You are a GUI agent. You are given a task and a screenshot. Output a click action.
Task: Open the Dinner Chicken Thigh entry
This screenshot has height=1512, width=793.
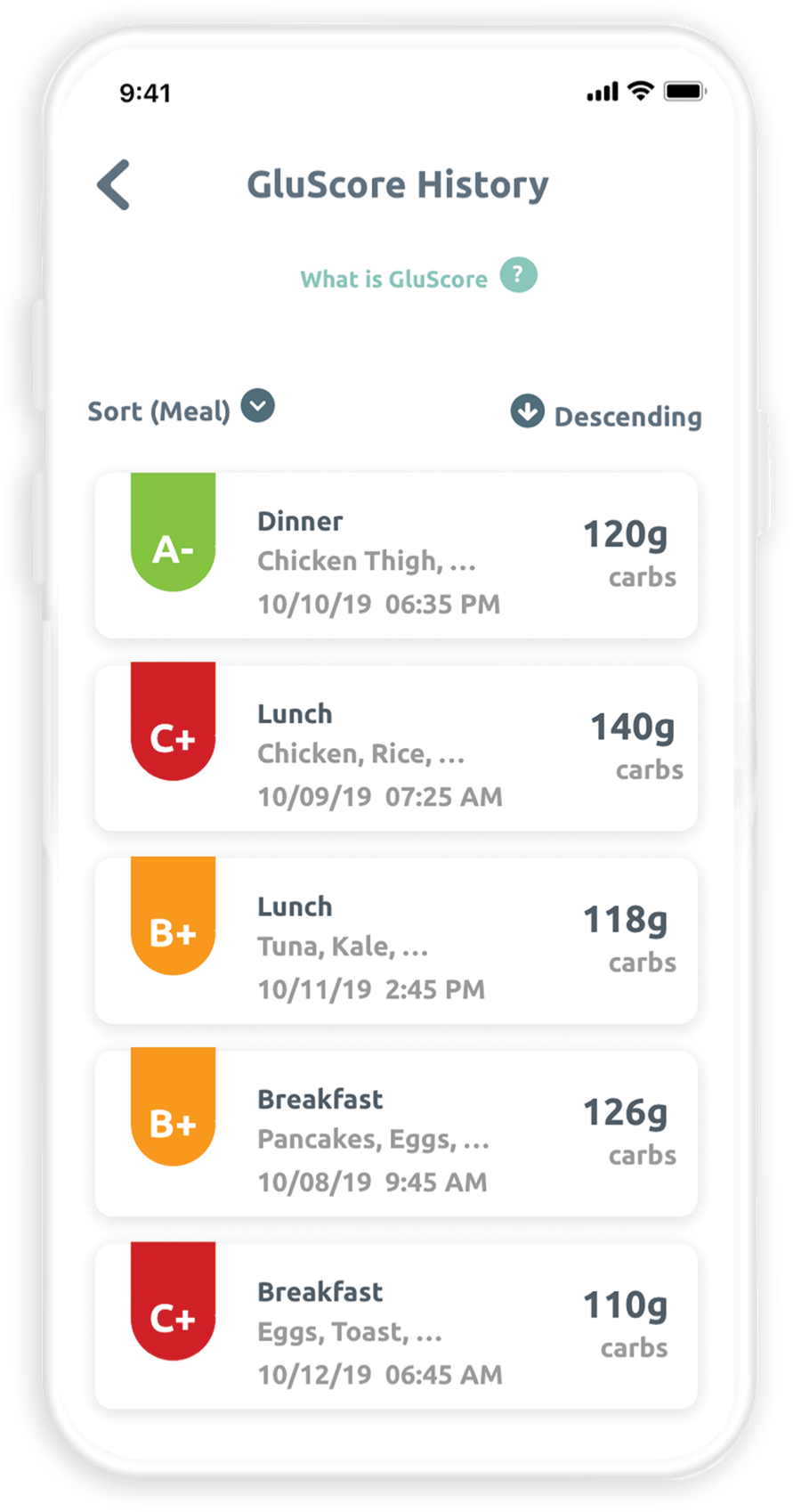coord(396,556)
